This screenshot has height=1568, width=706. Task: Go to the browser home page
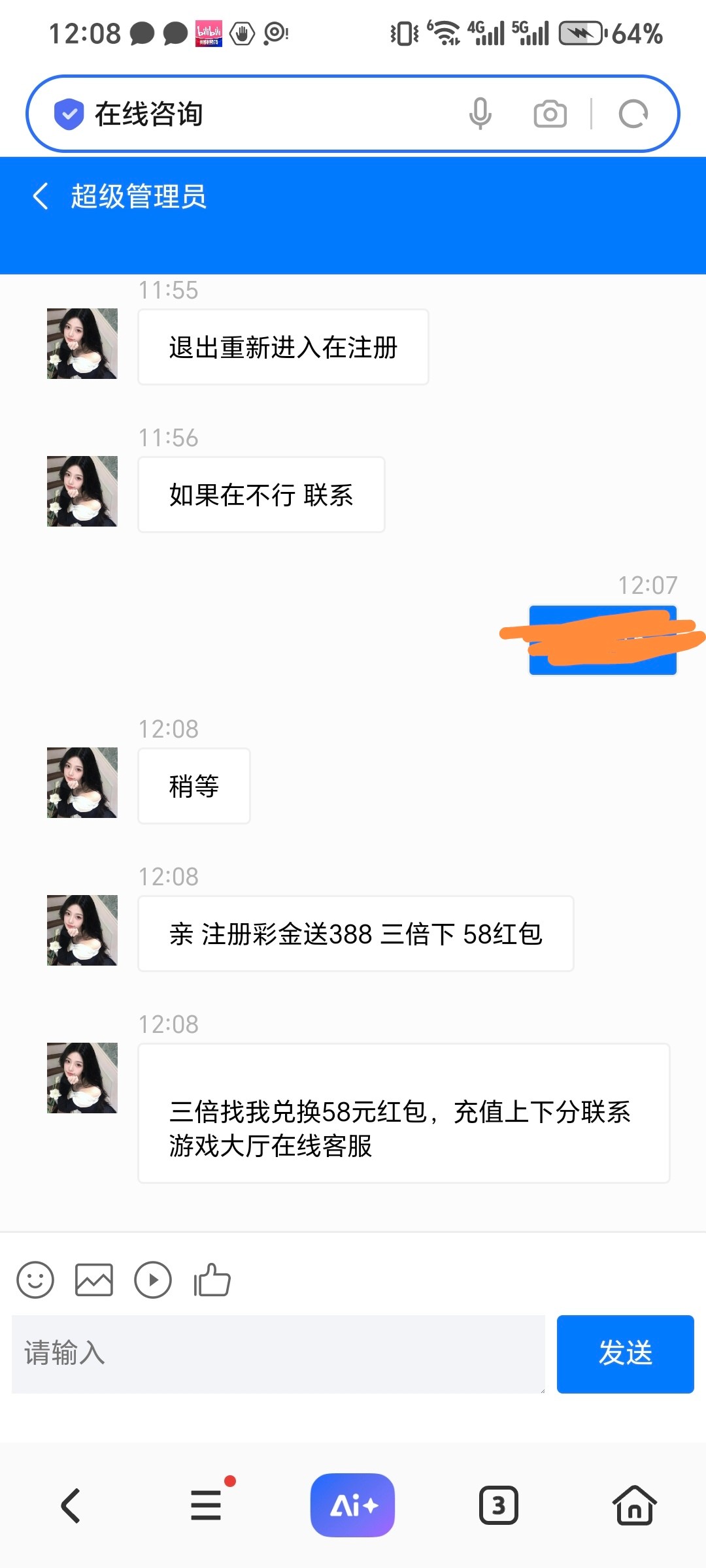[x=634, y=1505]
